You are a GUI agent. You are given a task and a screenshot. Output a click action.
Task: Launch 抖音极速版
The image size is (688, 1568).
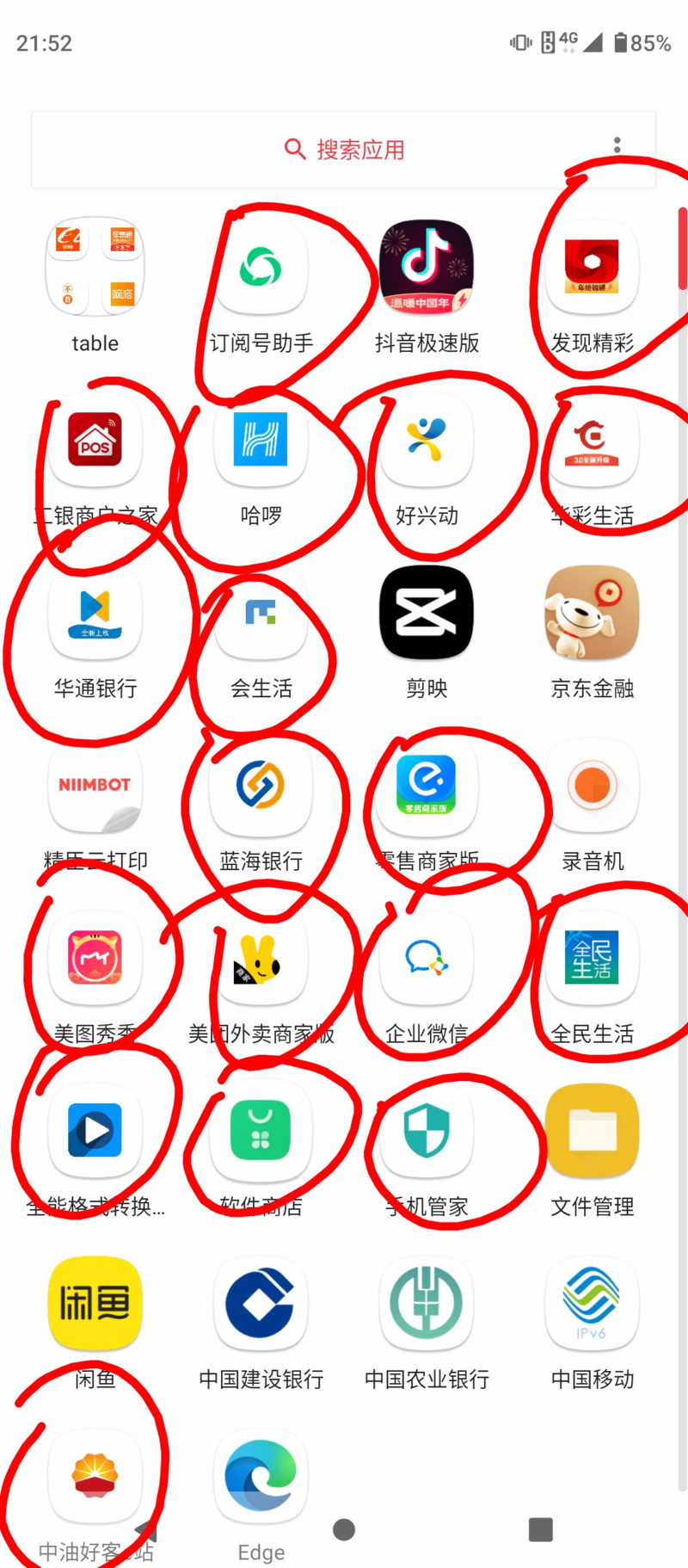[x=427, y=267]
